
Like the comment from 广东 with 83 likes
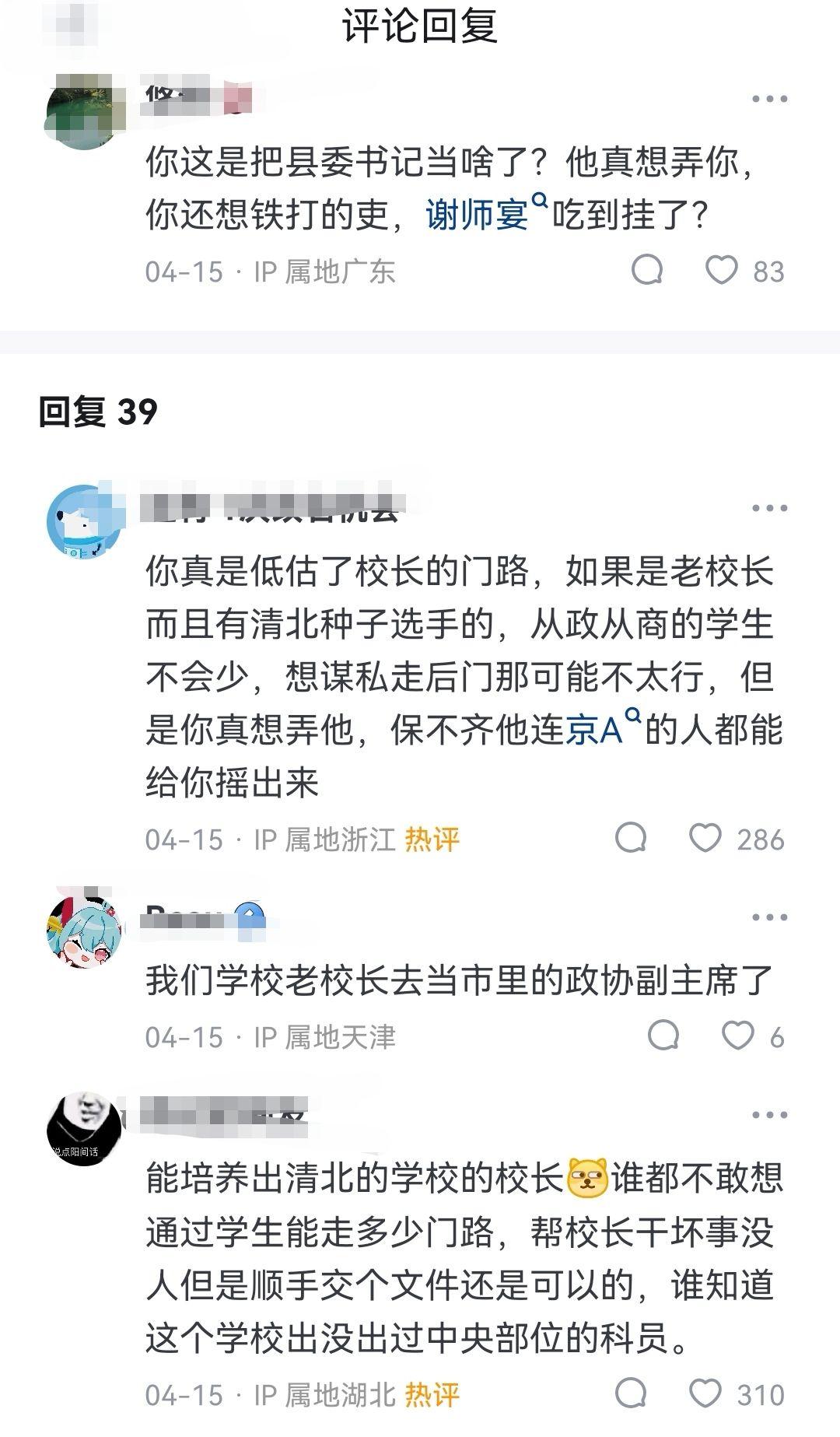click(x=721, y=270)
